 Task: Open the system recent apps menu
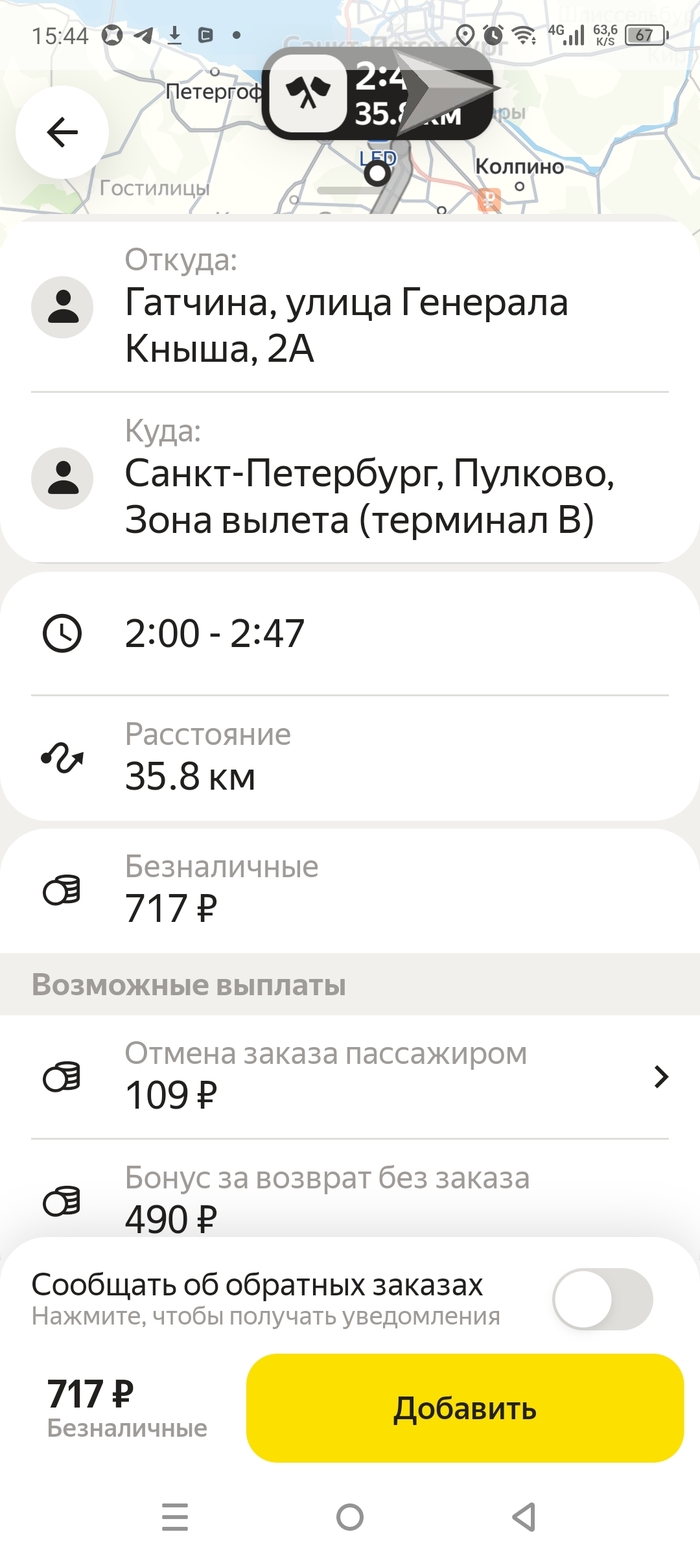click(175, 1517)
